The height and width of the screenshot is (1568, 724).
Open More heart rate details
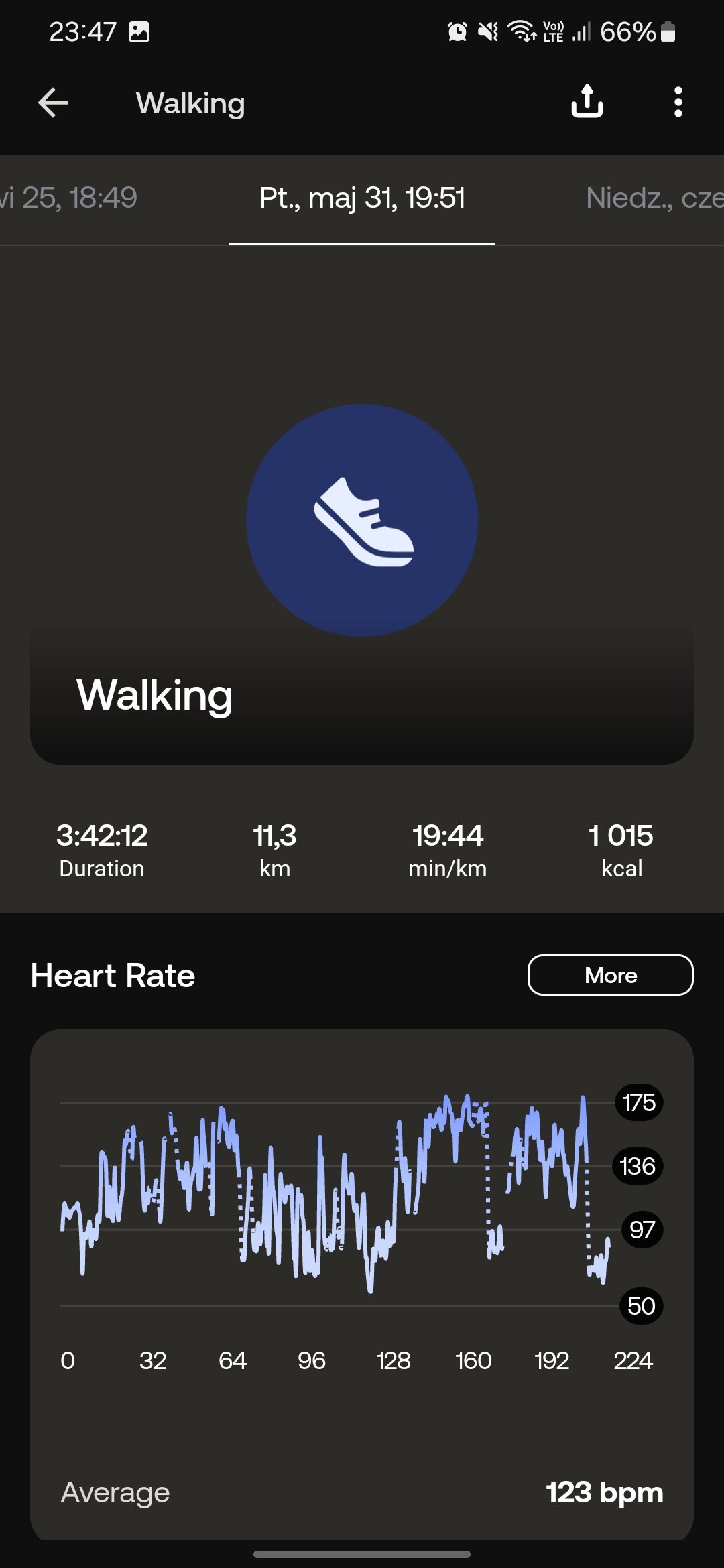coord(611,975)
